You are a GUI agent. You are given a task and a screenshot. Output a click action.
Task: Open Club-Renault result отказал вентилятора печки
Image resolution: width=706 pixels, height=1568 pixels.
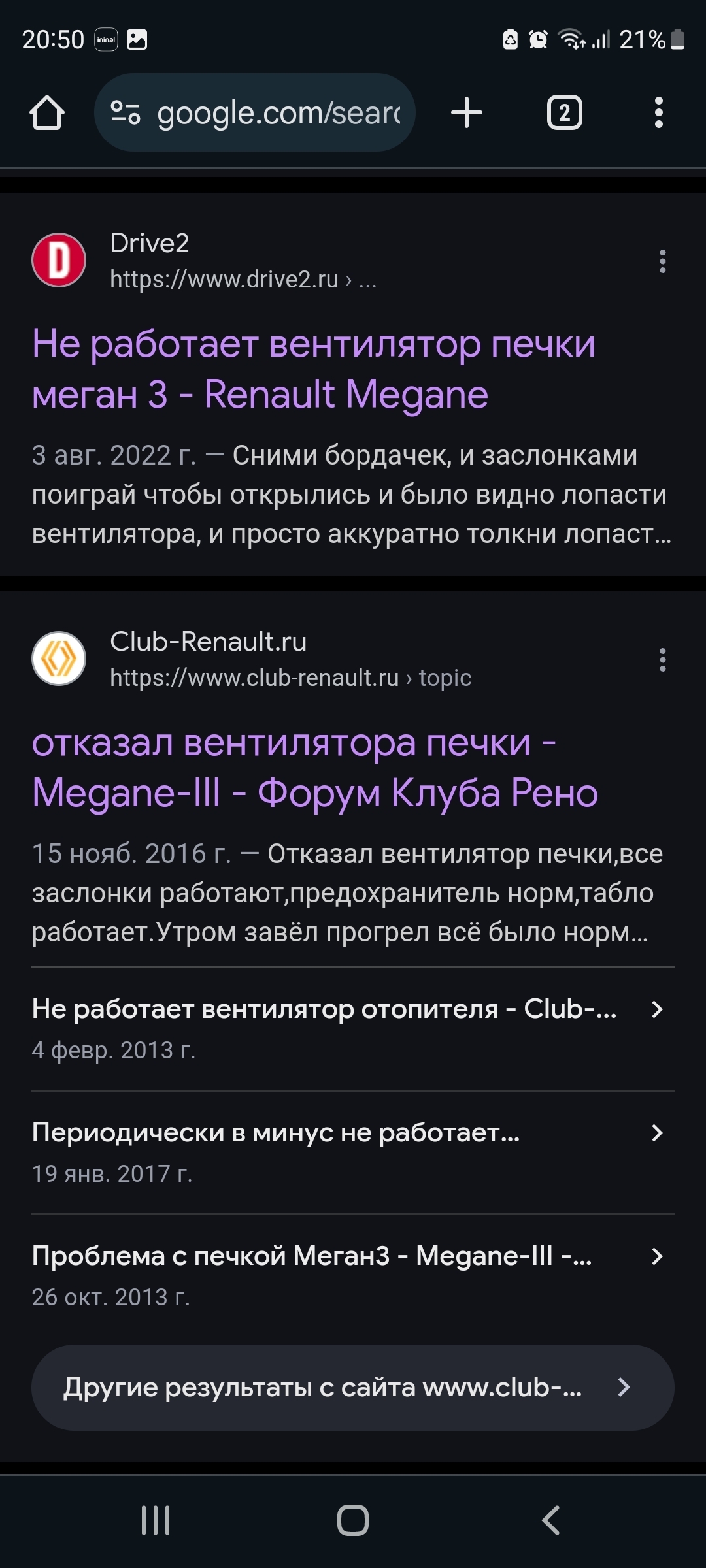315,768
